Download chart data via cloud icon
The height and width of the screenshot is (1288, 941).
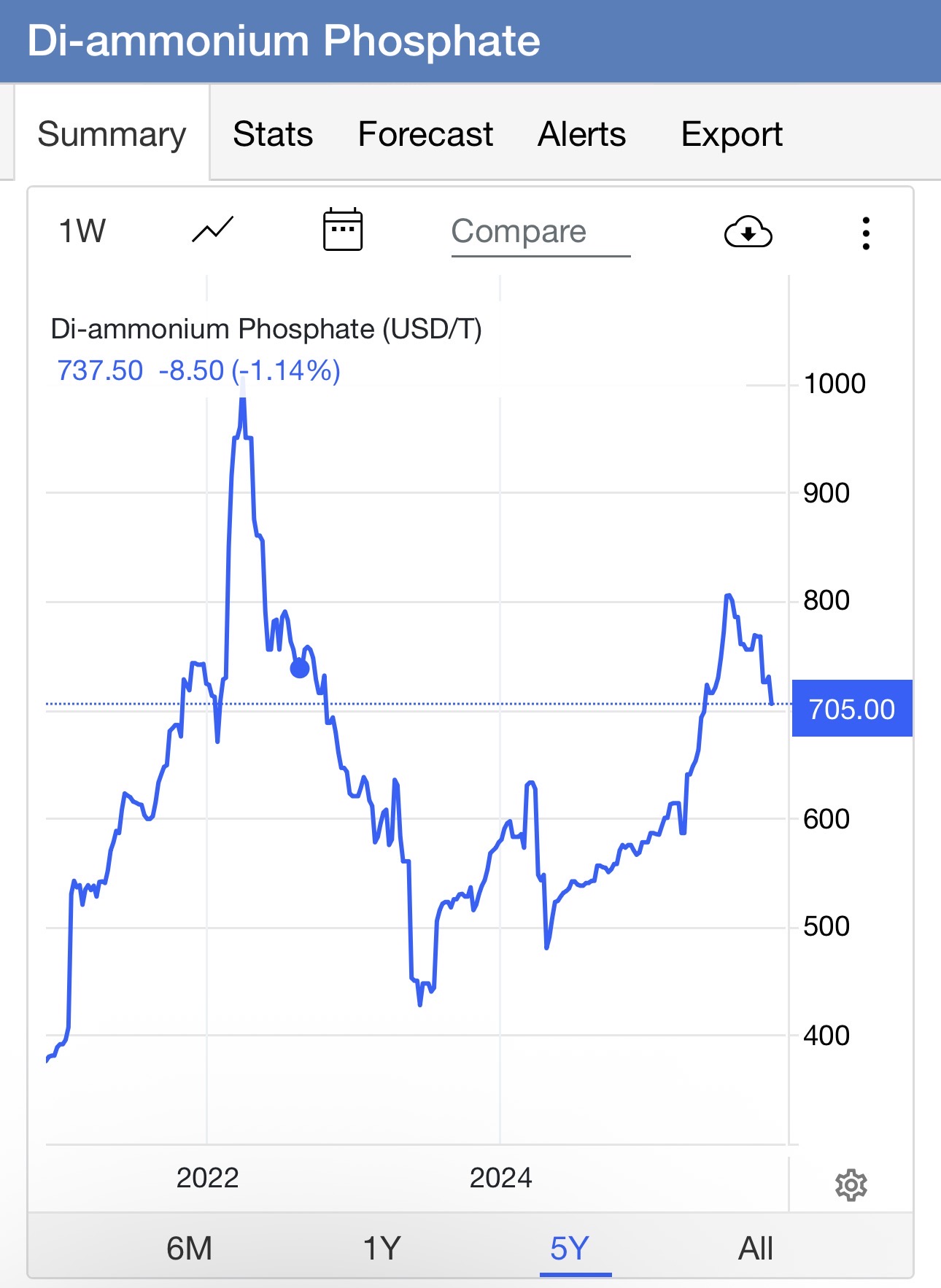click(748, 233)
